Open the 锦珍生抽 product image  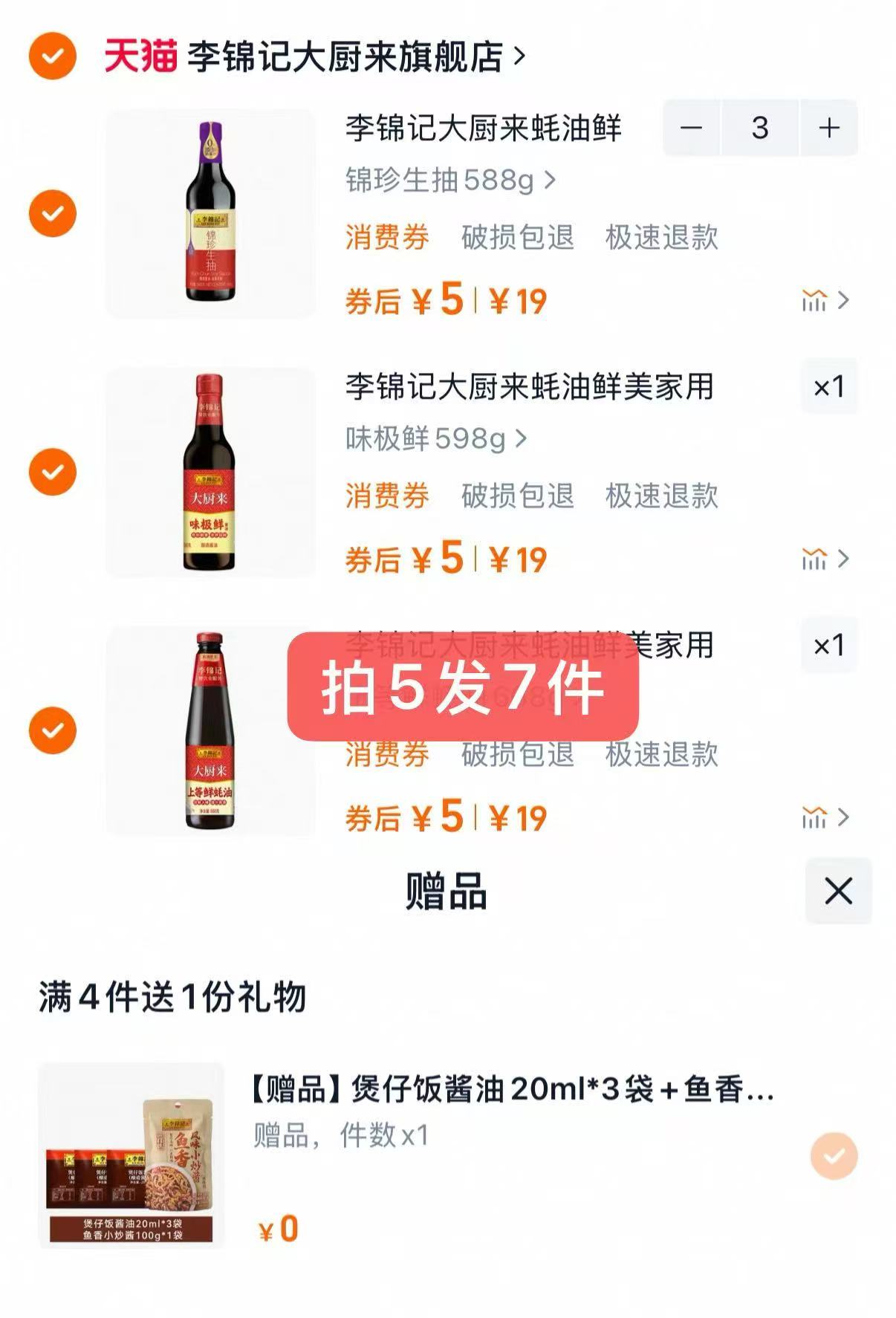[210, 213]
